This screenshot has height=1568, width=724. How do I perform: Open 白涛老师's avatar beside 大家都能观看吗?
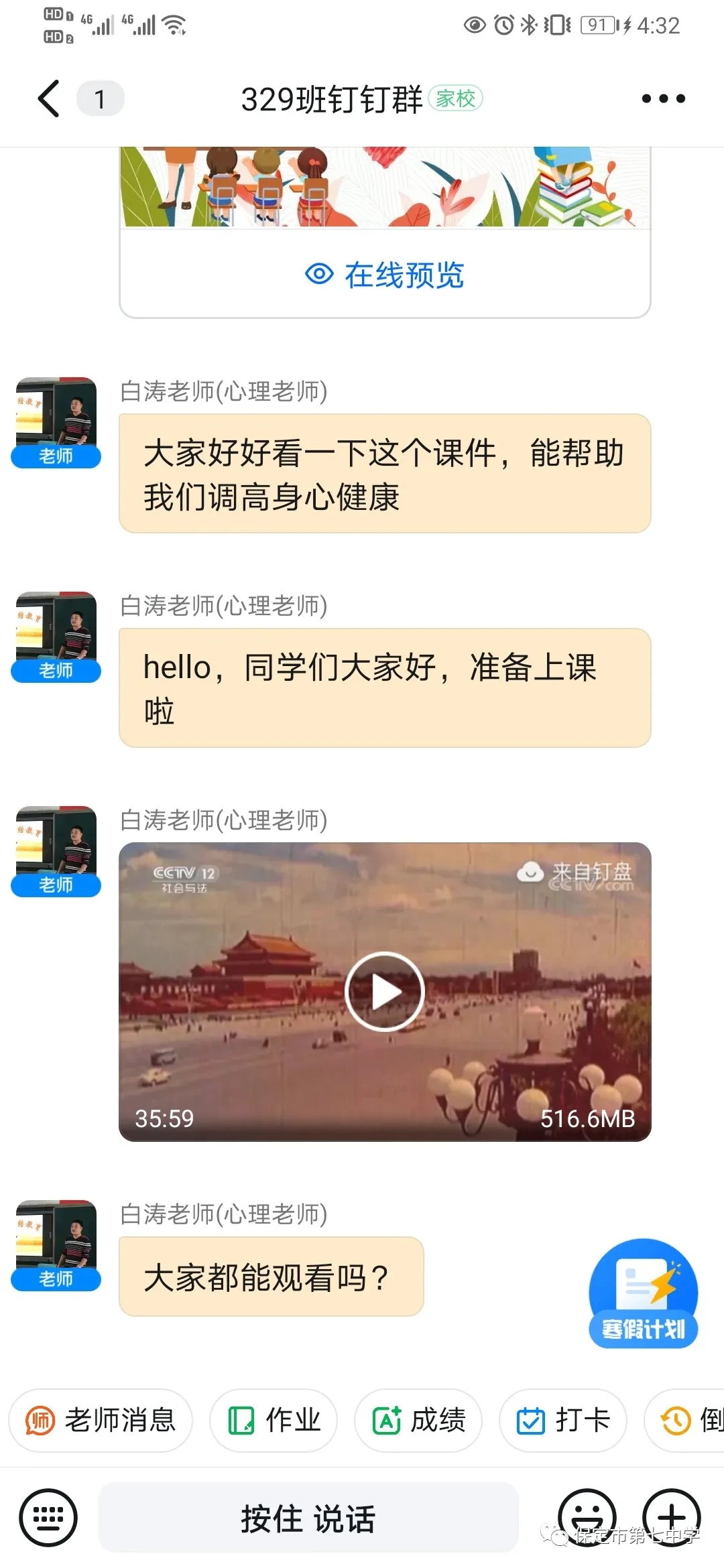click(56, 1244)
